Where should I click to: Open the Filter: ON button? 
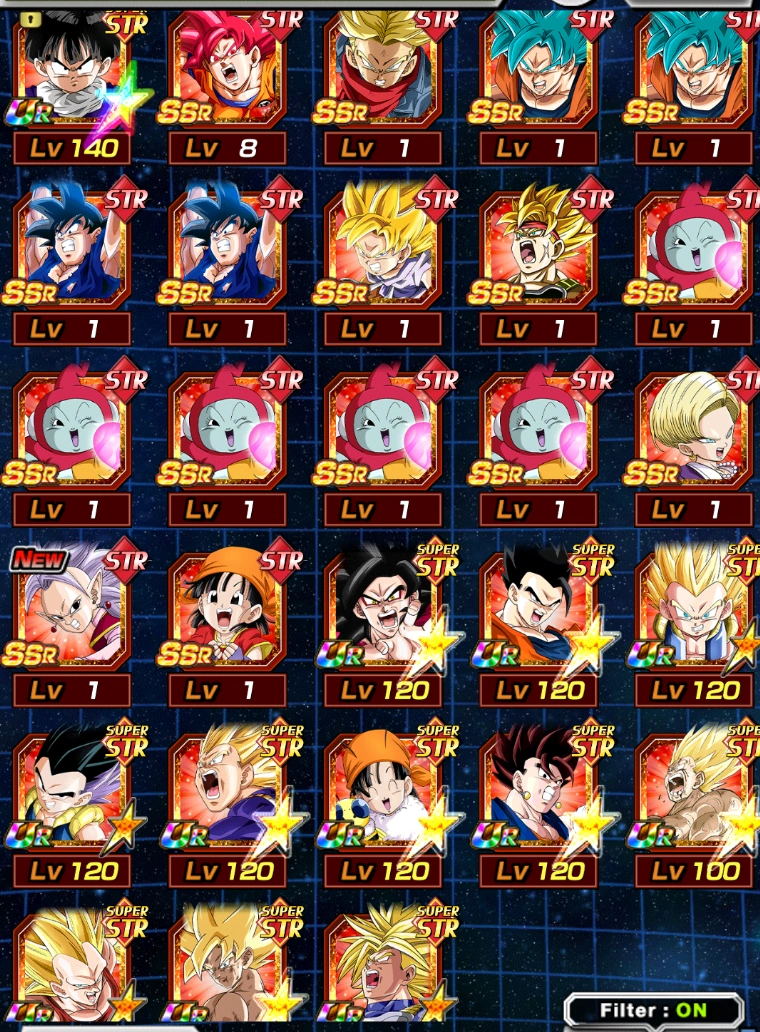(654, 1010)
